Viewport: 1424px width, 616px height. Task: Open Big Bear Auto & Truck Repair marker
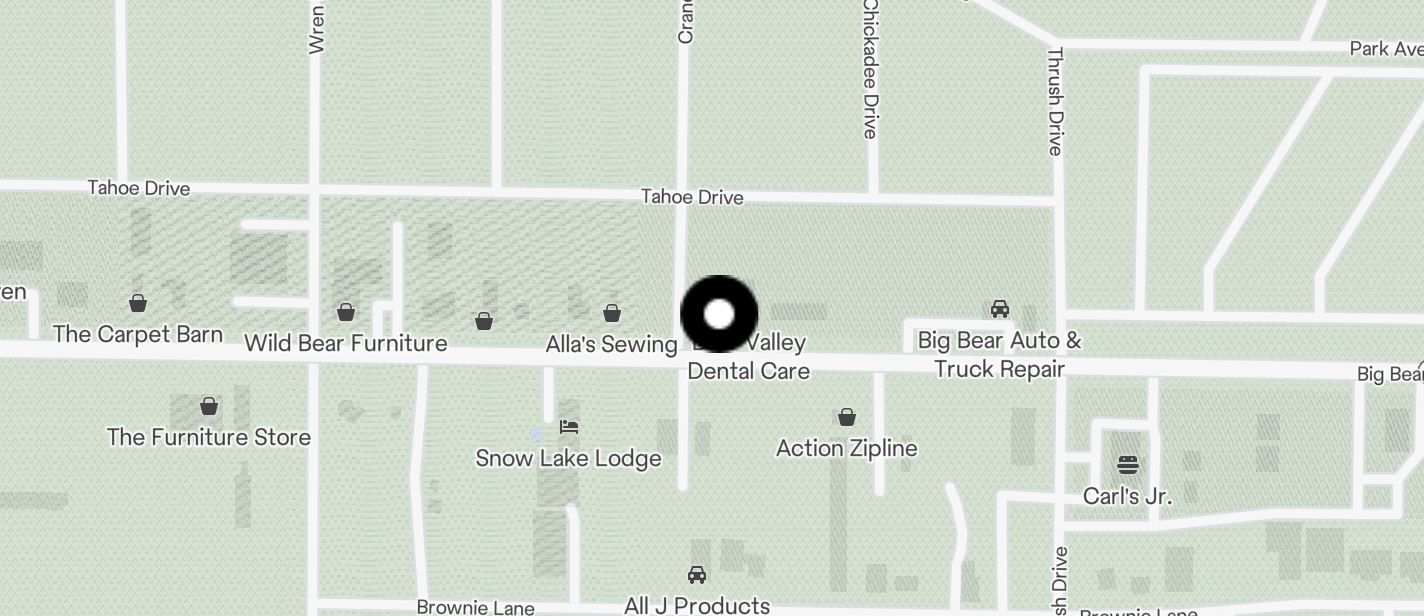tap(999, 309)
